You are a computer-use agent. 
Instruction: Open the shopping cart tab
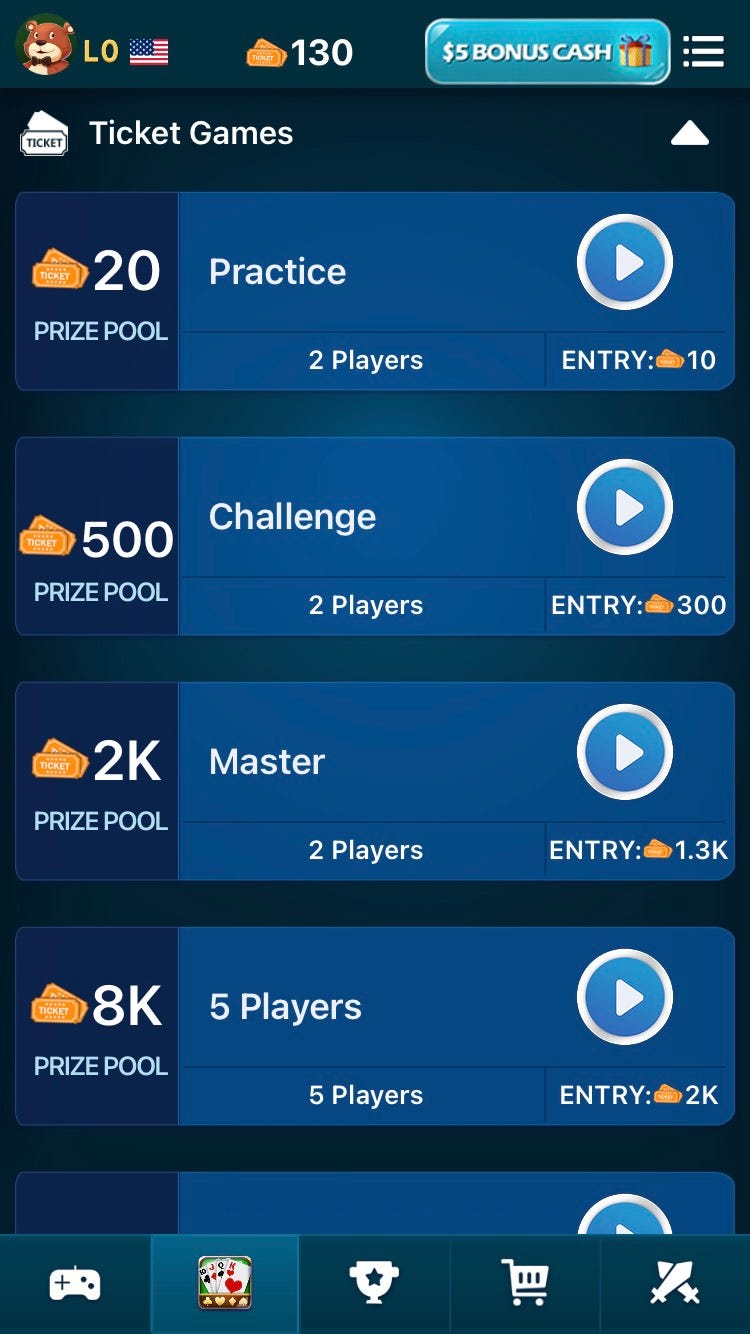pos(525,1284)
